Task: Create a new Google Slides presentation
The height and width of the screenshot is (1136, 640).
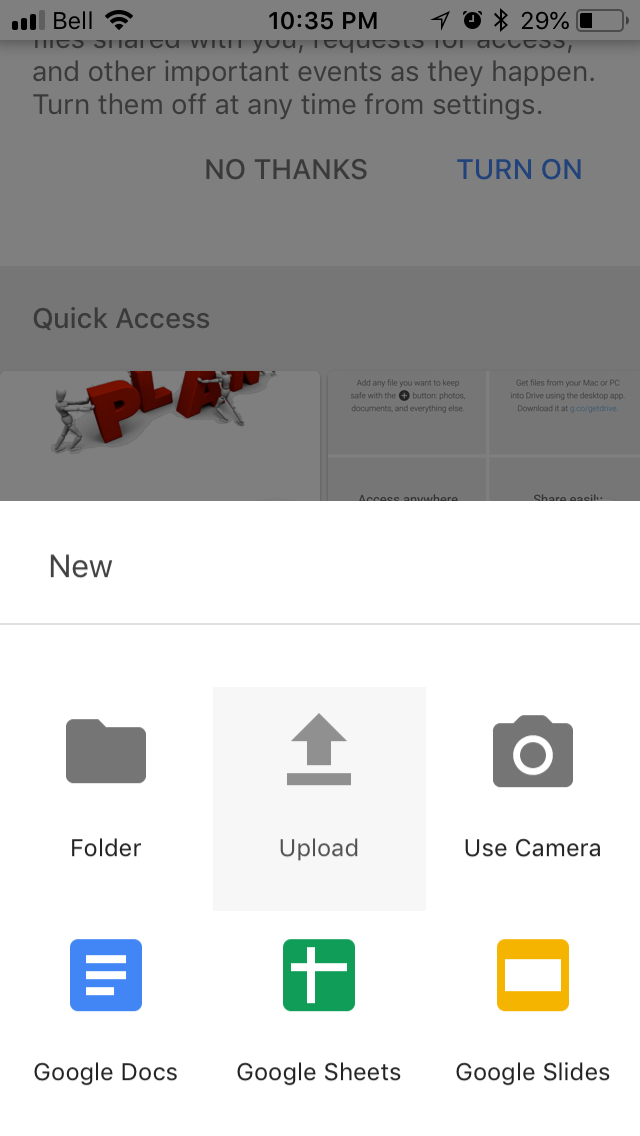Action: pyautogui.click(x=532, y=1008)
